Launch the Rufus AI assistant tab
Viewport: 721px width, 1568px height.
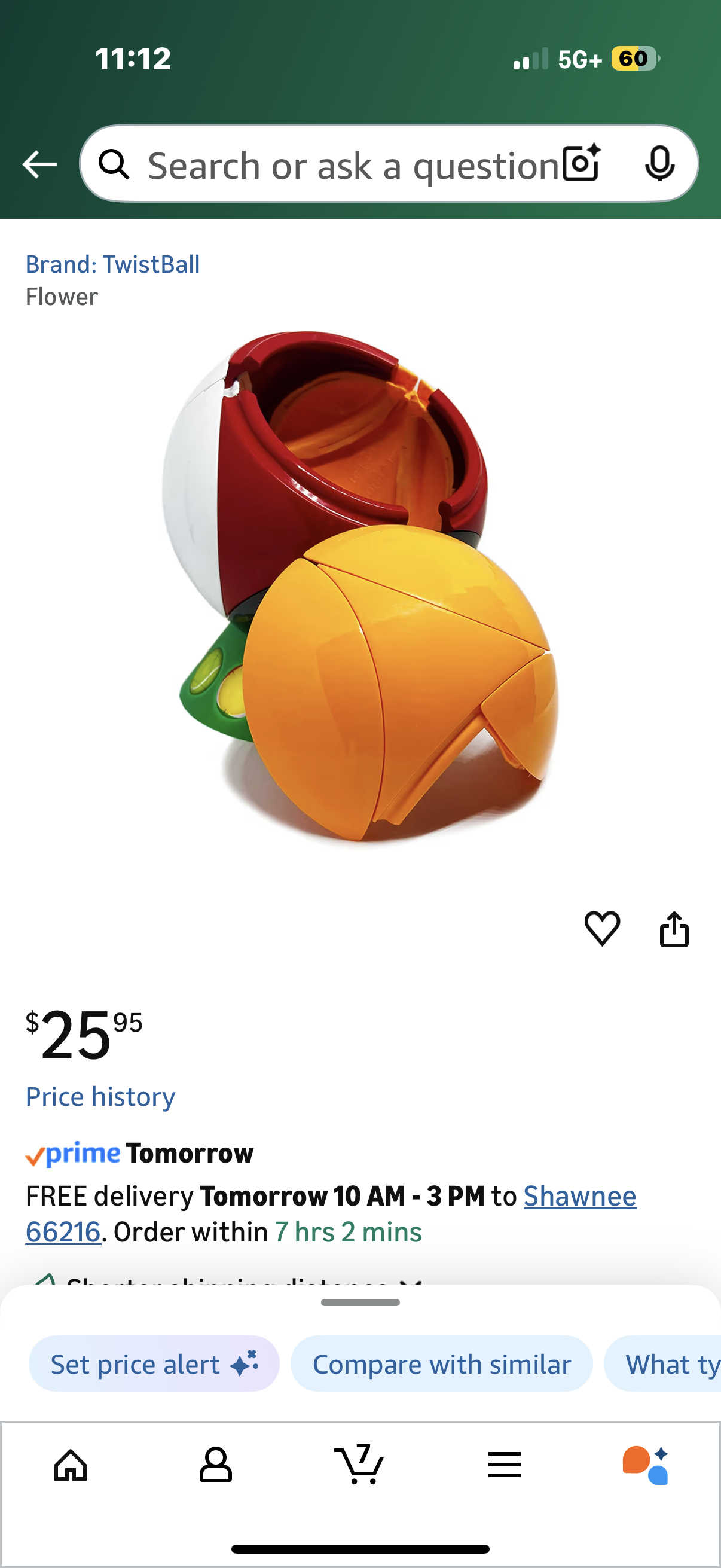click(646, 1465)
